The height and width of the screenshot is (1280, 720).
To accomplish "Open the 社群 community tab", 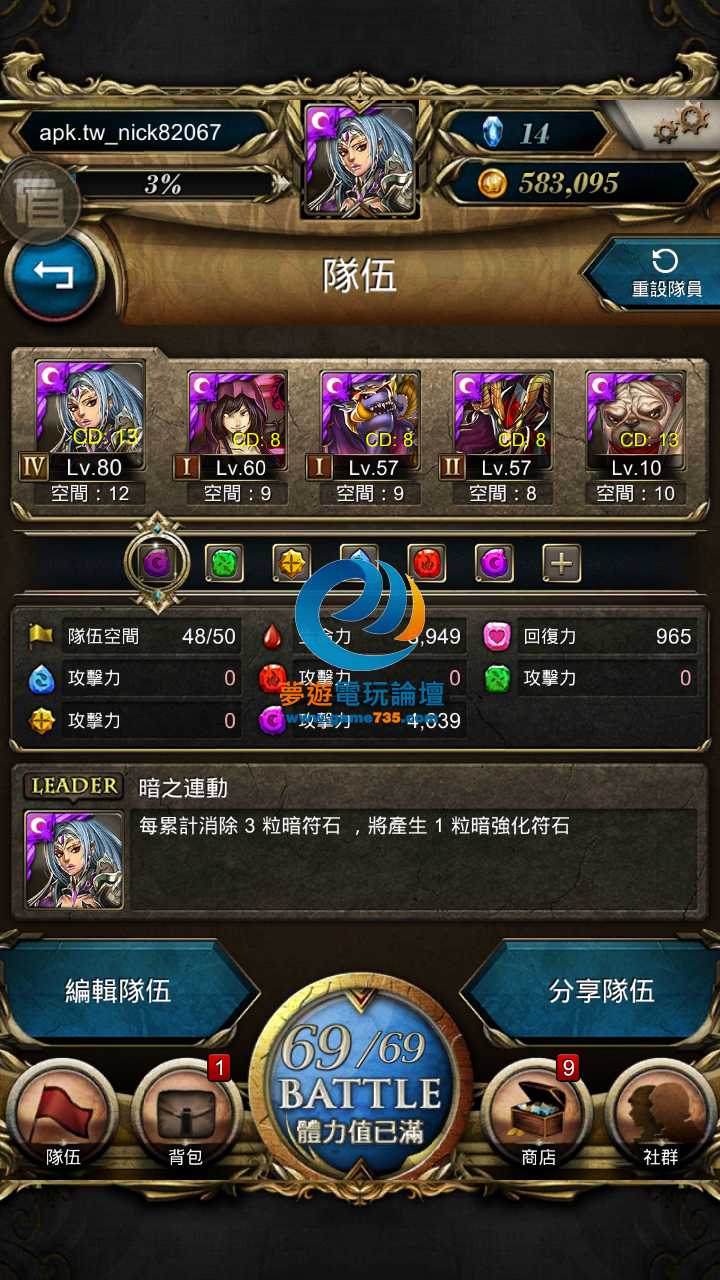I will (x=660, y=1115).
